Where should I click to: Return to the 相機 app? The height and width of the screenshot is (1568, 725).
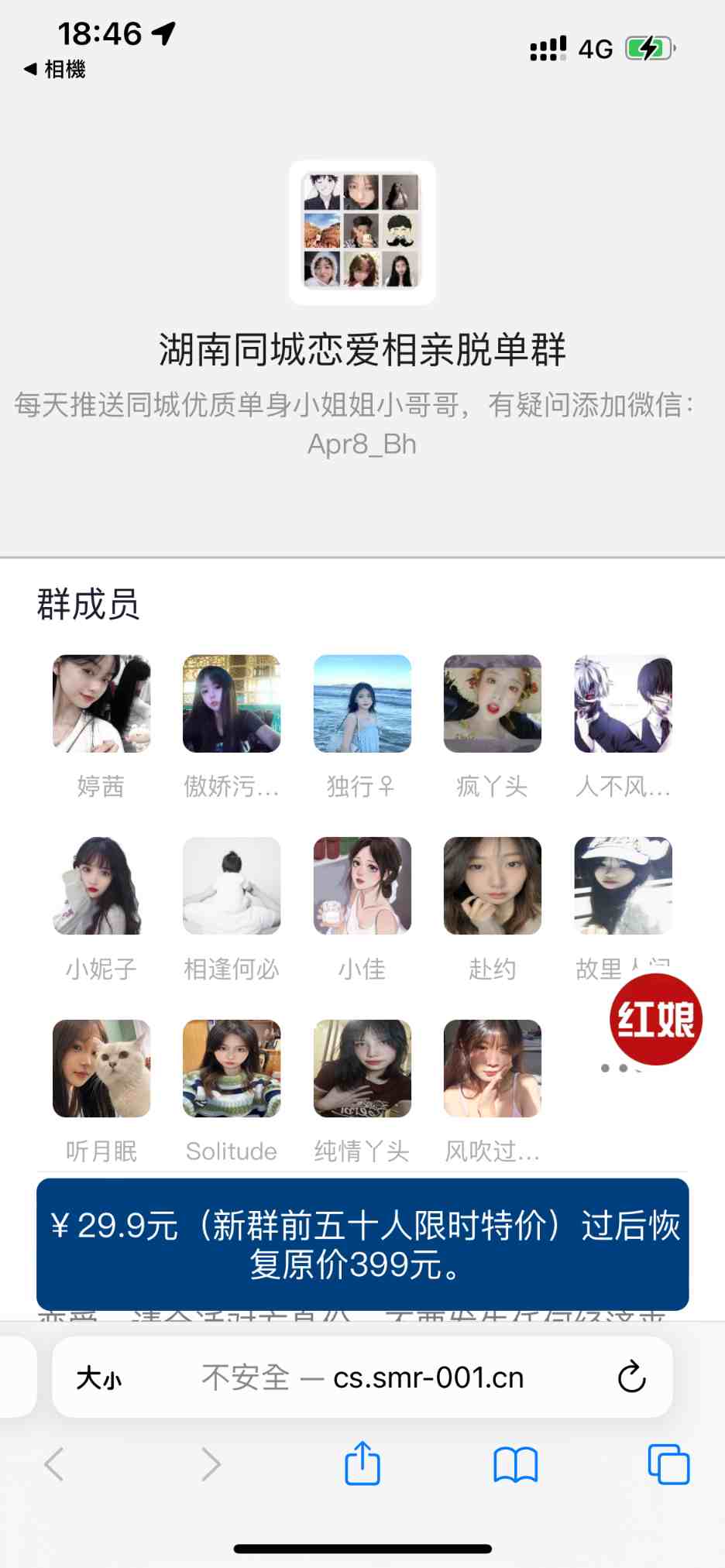click(x=54, y=70)
